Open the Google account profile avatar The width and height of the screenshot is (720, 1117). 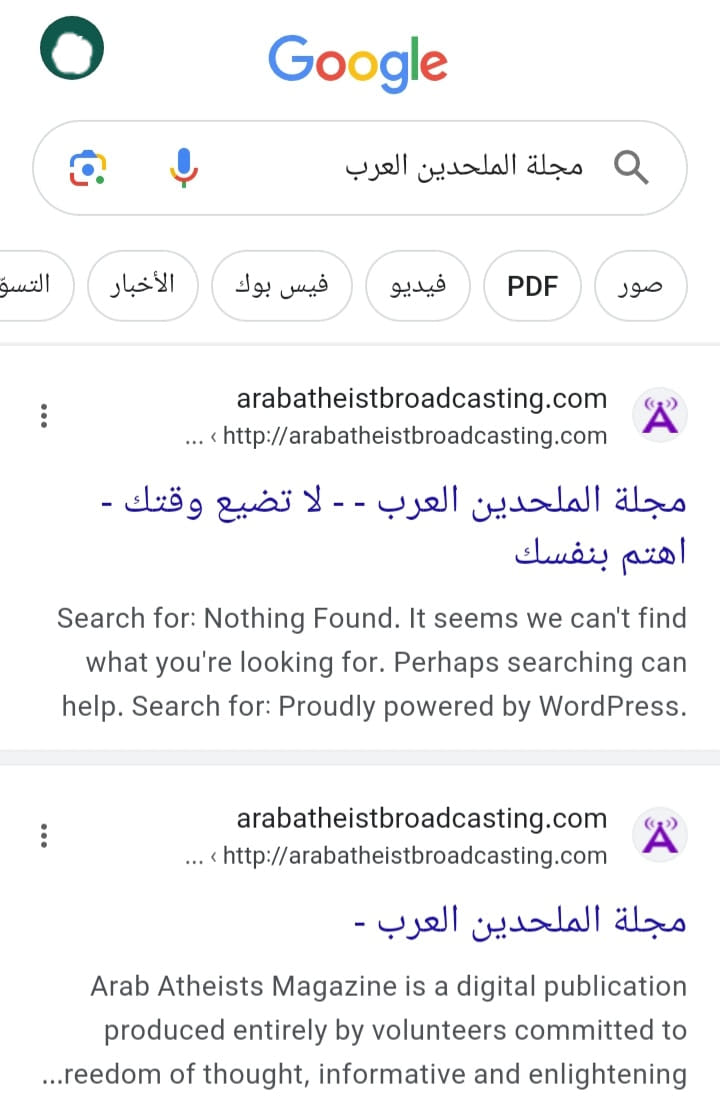click(x=72, y=49)
